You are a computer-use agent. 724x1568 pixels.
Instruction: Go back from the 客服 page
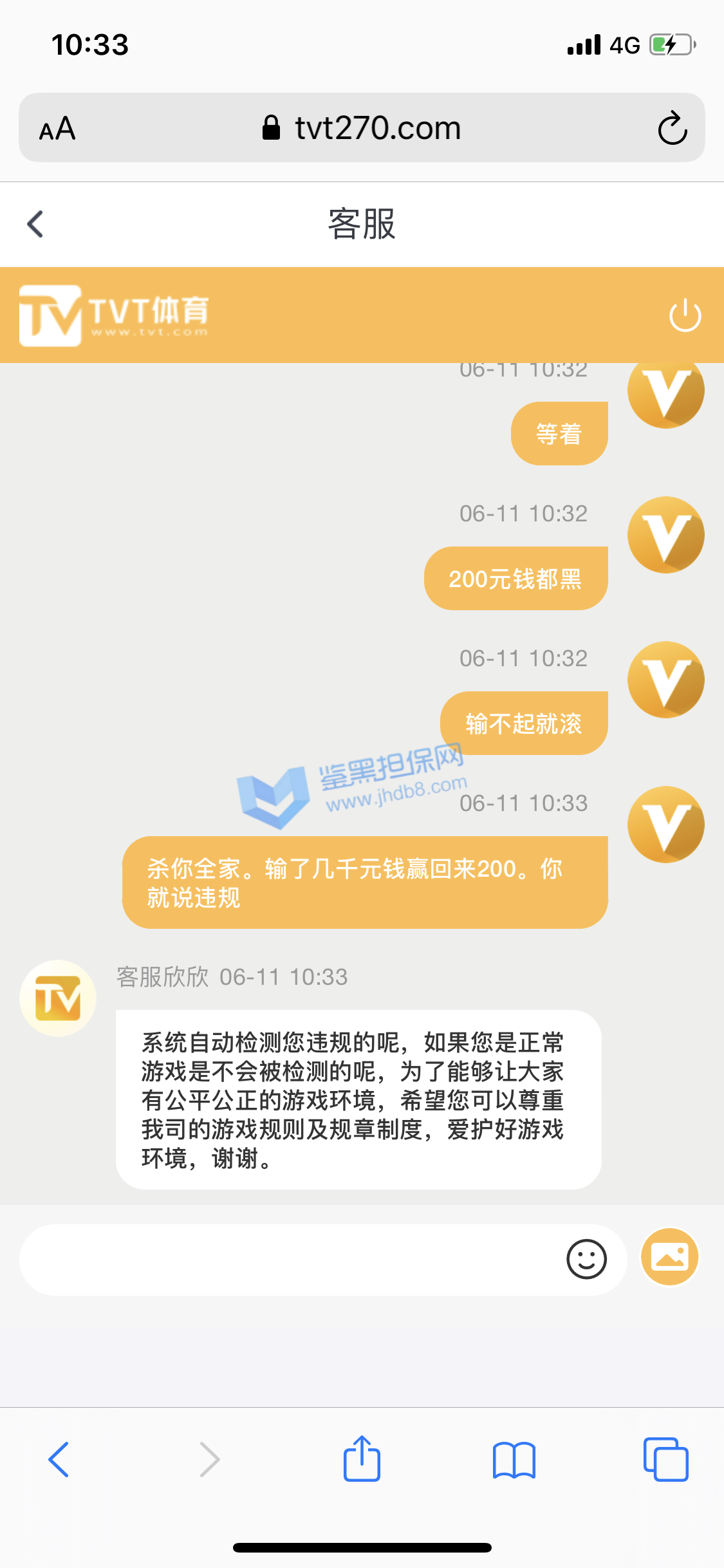point(35,224)
